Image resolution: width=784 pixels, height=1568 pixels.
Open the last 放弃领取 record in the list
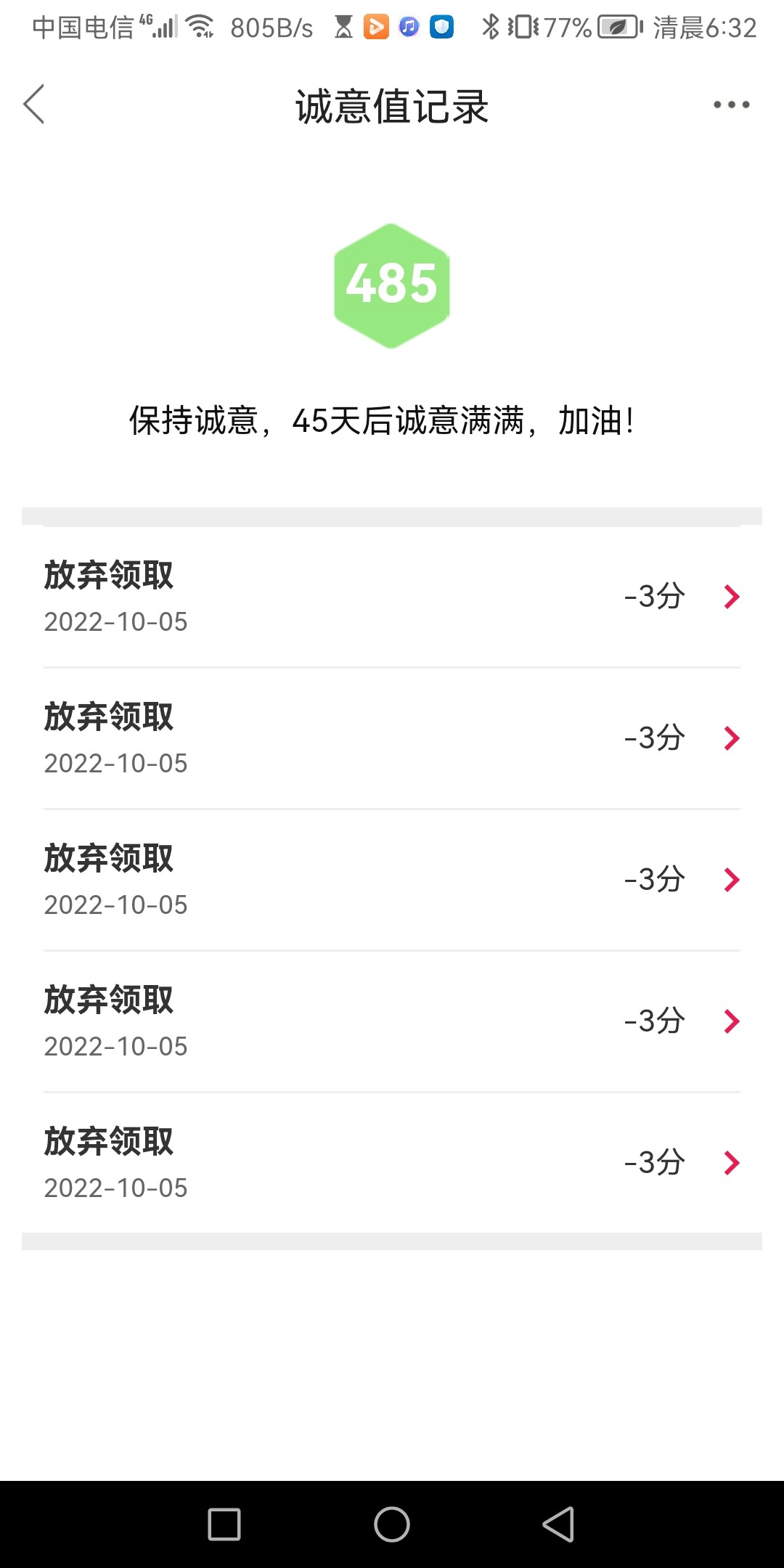(392, 1163)
